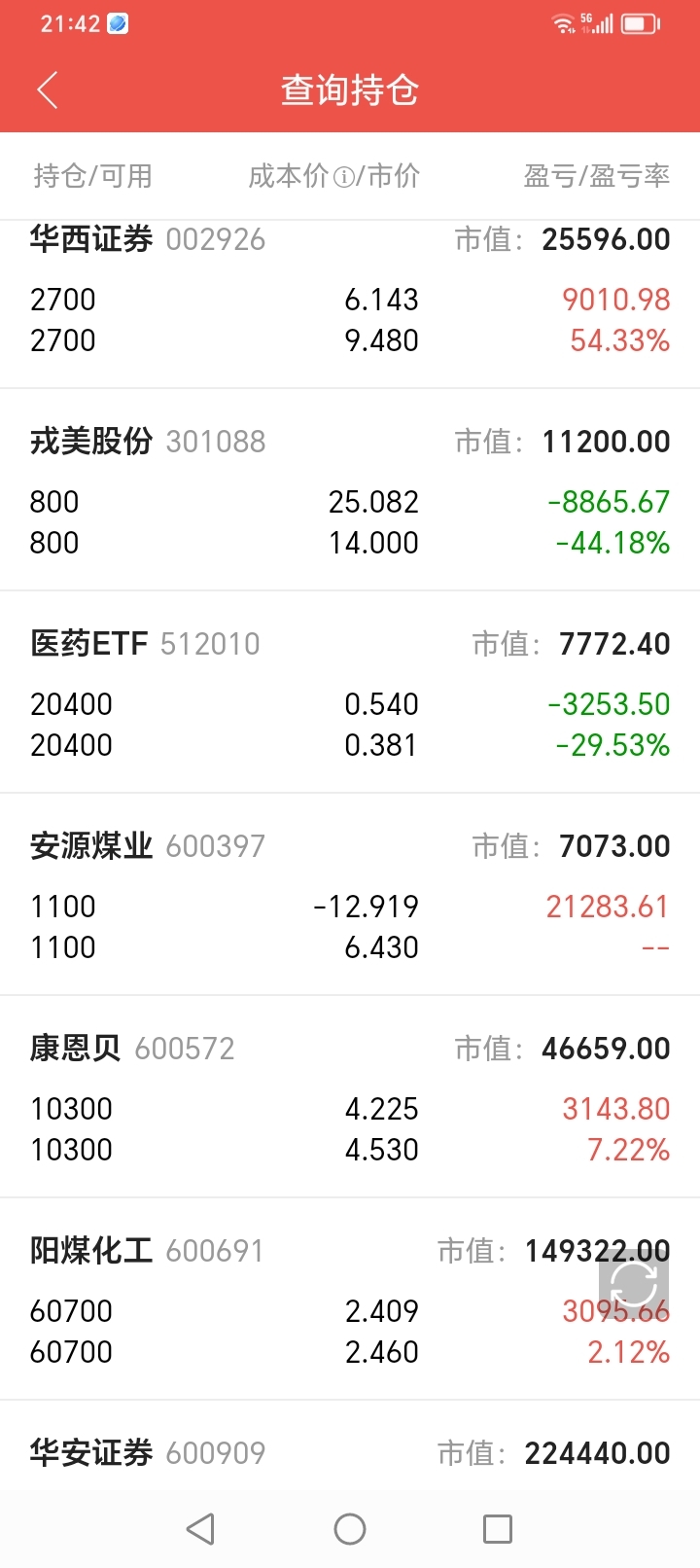
Task: Open the system recent apps button
Action: 498,1529
